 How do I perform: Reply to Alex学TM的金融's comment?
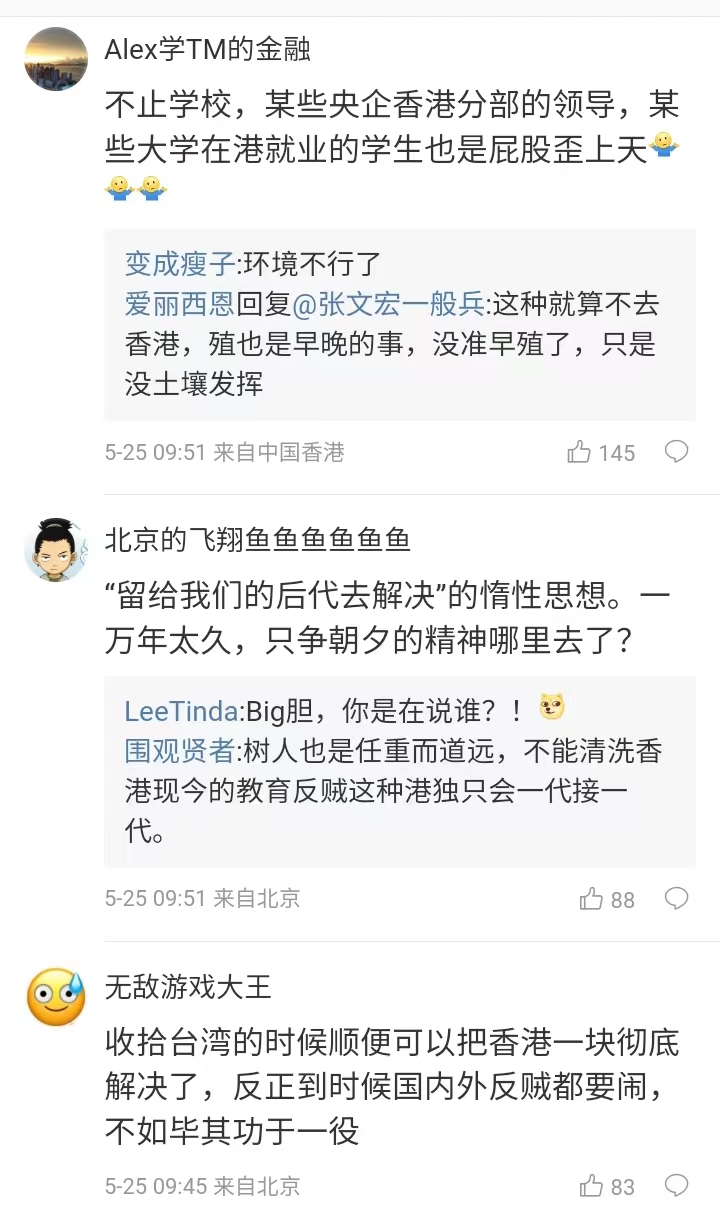click(677, 452)
